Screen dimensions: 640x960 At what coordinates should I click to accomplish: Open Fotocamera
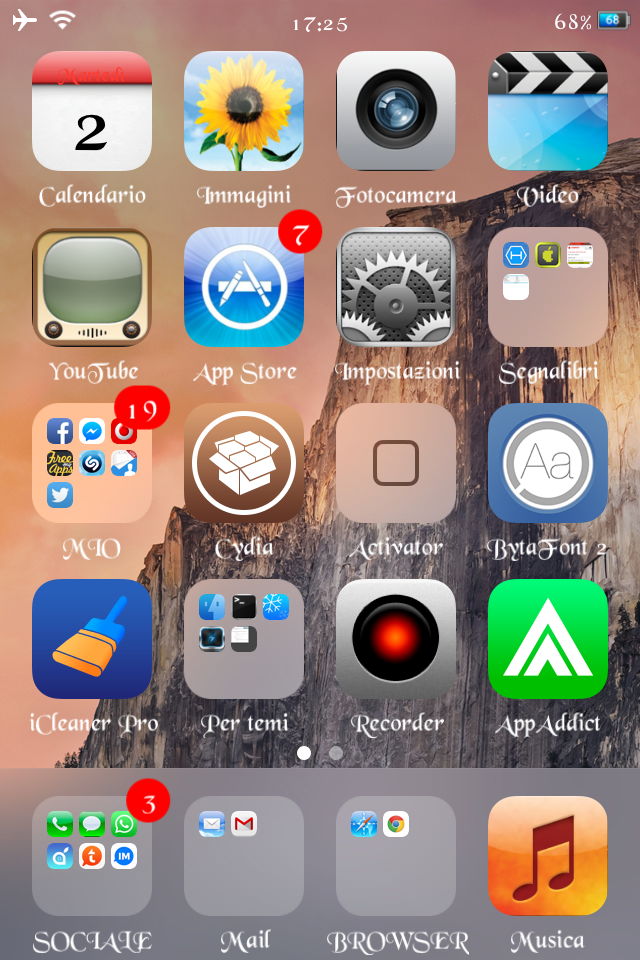point(396,111)
